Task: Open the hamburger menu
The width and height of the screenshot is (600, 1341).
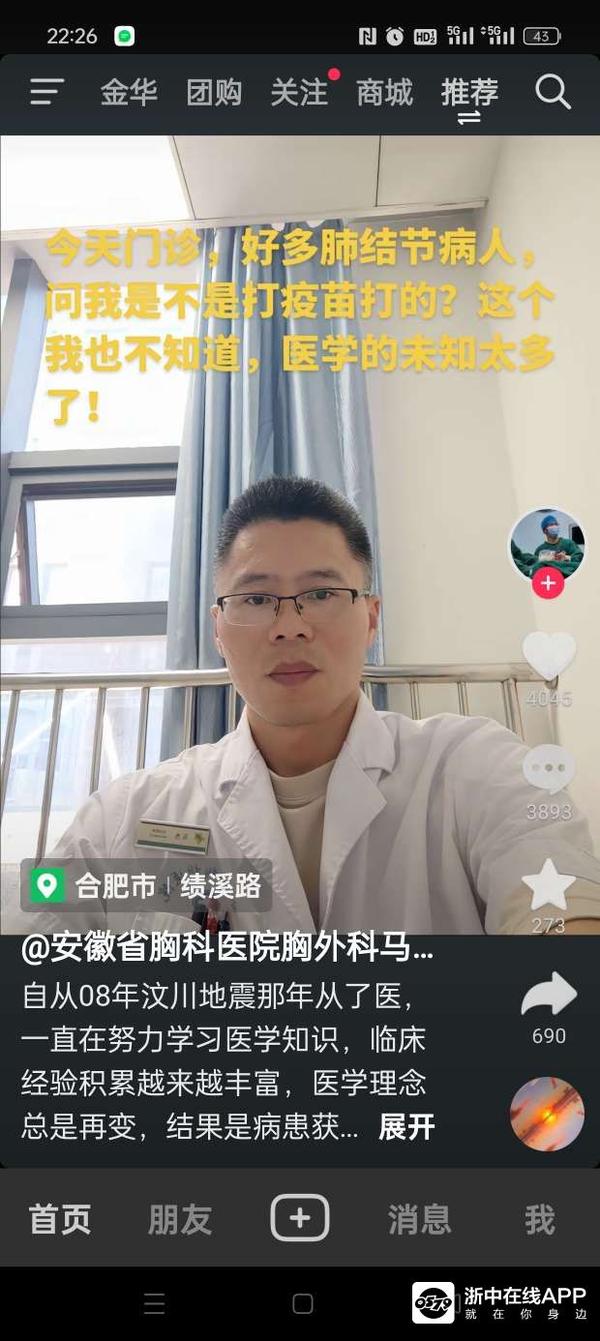Action: tap(46, 93)
